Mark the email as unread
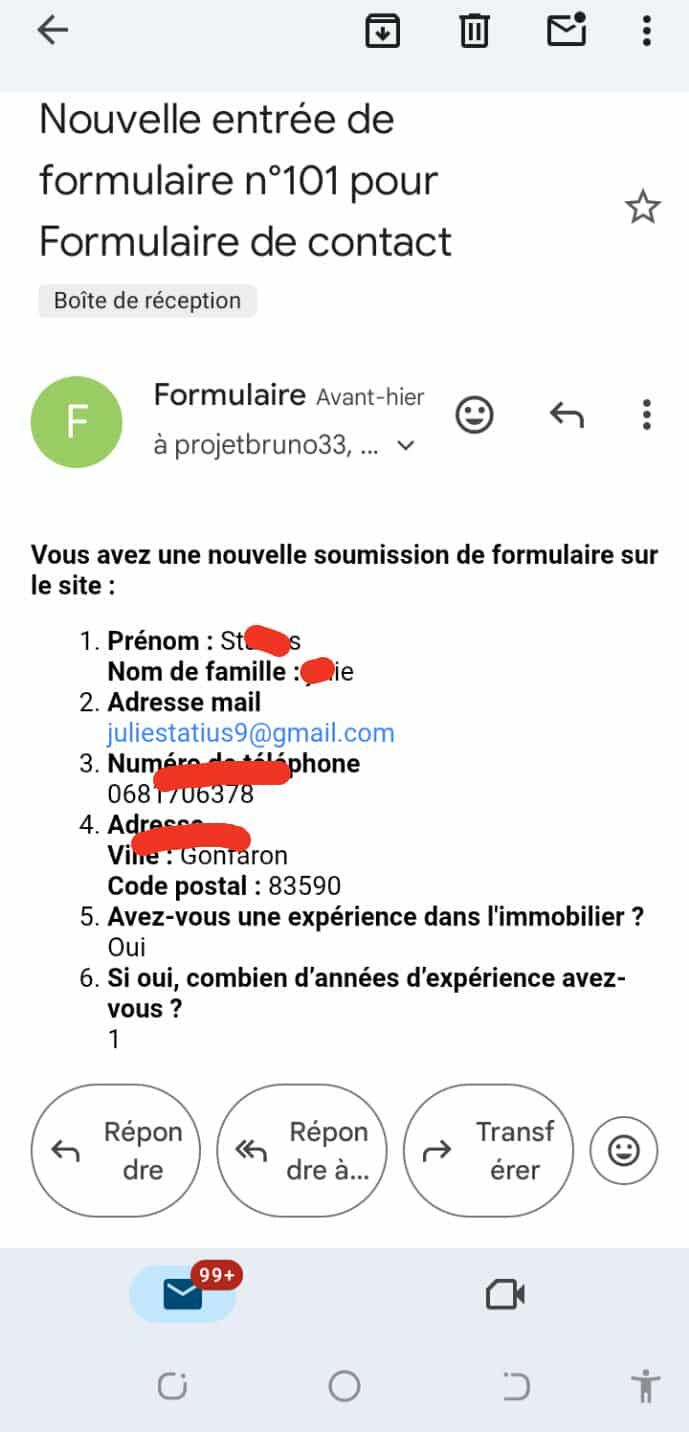689x1432 pixels. point(566,31)
